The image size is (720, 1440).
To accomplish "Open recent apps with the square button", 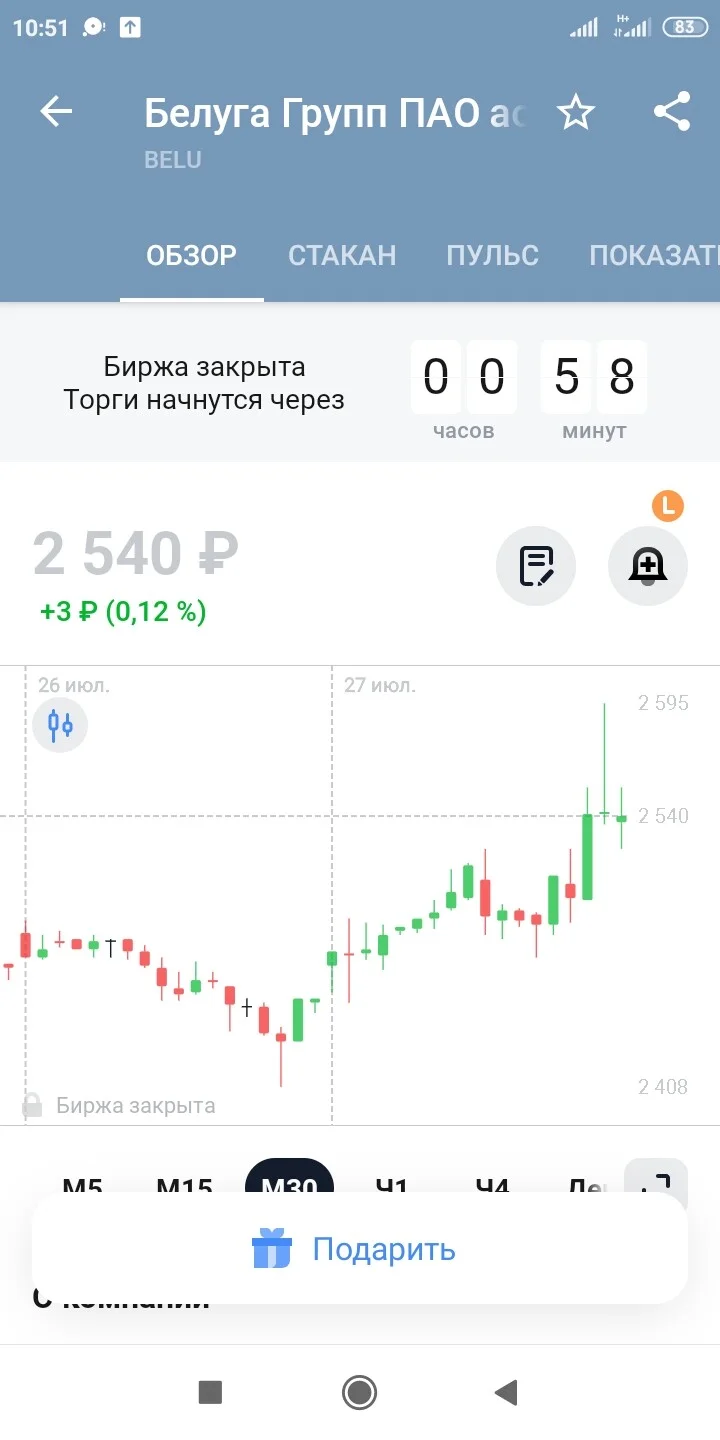I will 210,1392.
